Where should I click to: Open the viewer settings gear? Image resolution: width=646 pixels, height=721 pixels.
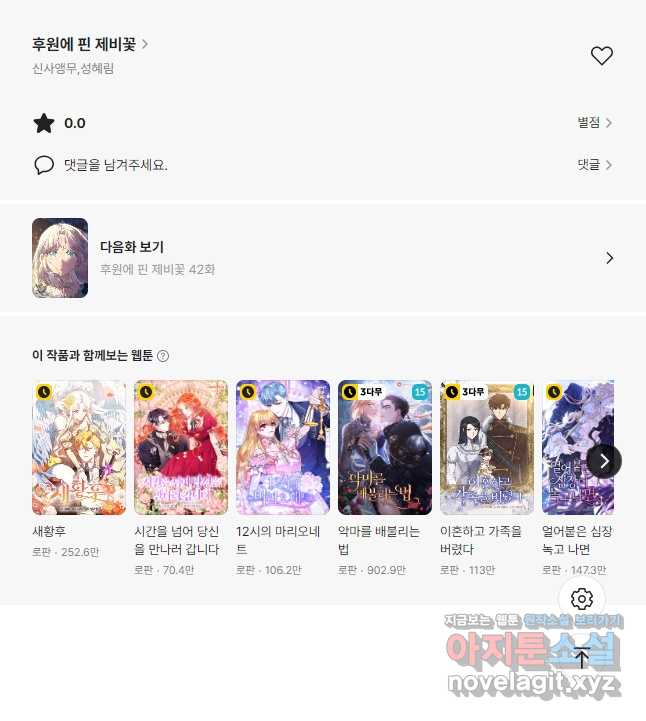point(582,599)
